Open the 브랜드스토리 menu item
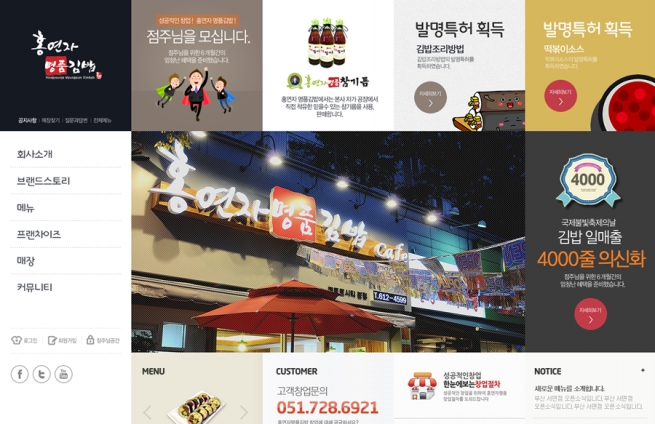The width and height of the screenshot is (655, 424). tap(43, 181)
